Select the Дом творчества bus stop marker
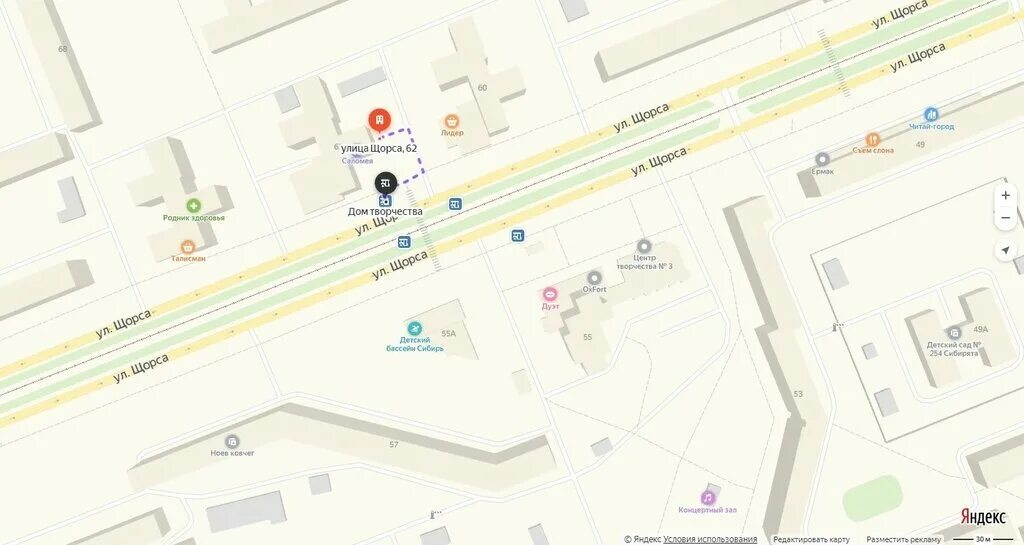 386,184
